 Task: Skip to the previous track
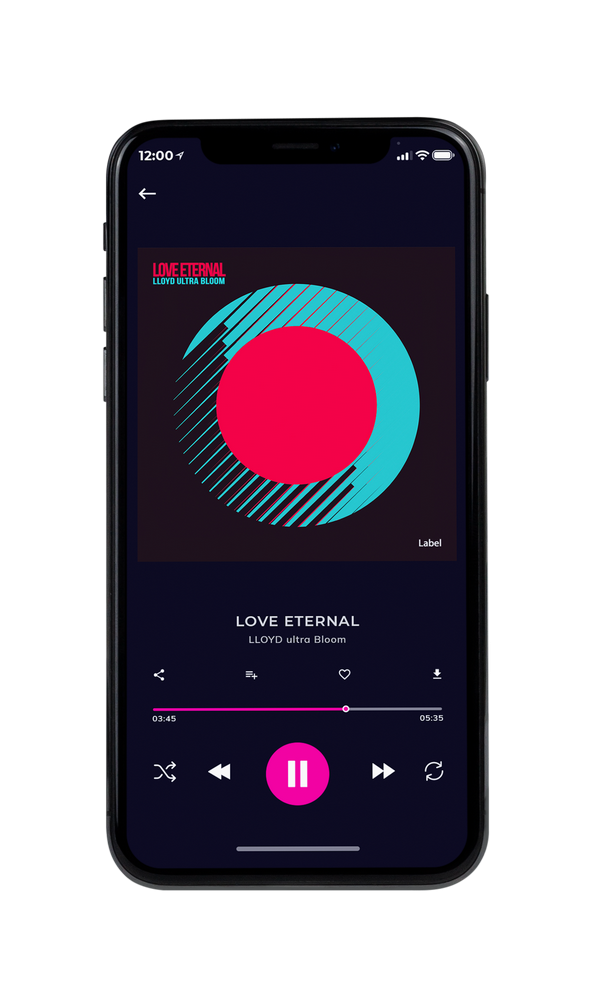(219, 772)
